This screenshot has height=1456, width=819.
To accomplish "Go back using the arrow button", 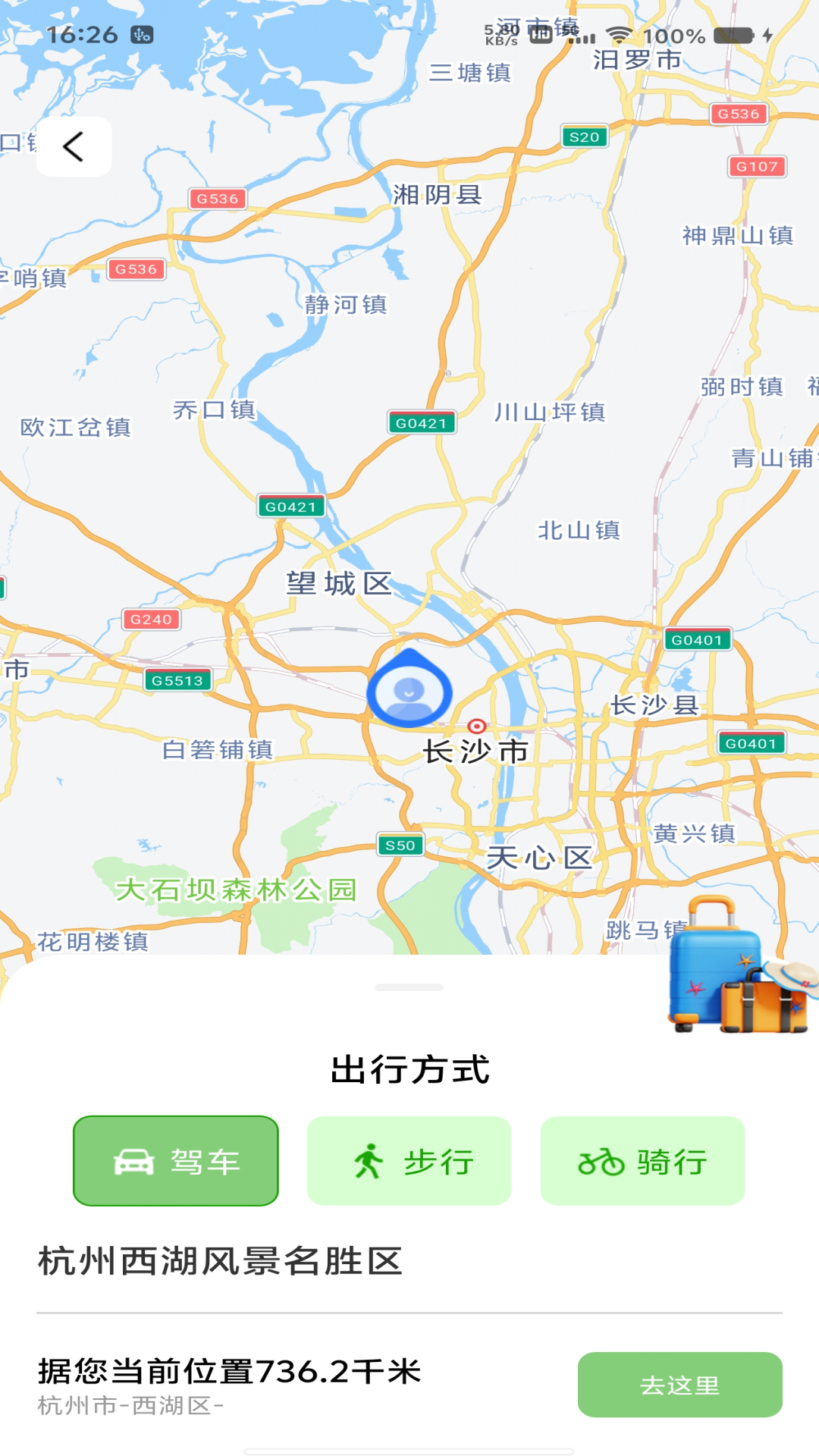I will [x=74, y=146].
